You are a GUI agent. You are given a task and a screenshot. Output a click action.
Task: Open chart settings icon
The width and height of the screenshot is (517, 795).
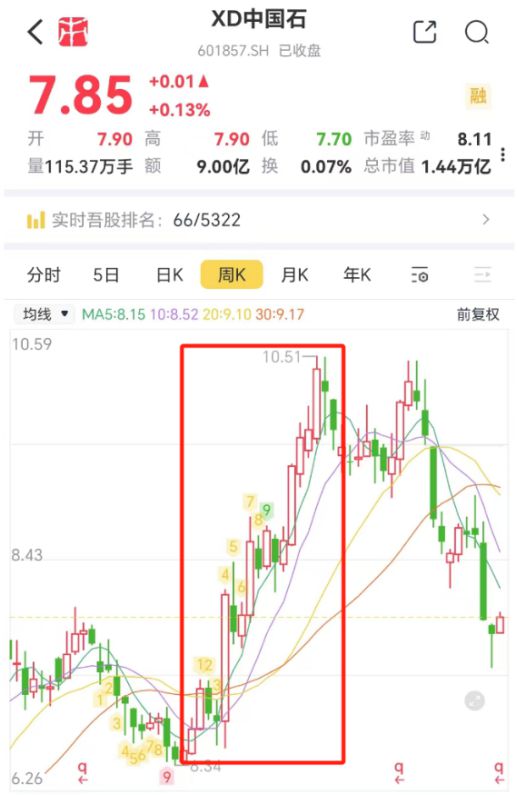(x=420, y=275)
